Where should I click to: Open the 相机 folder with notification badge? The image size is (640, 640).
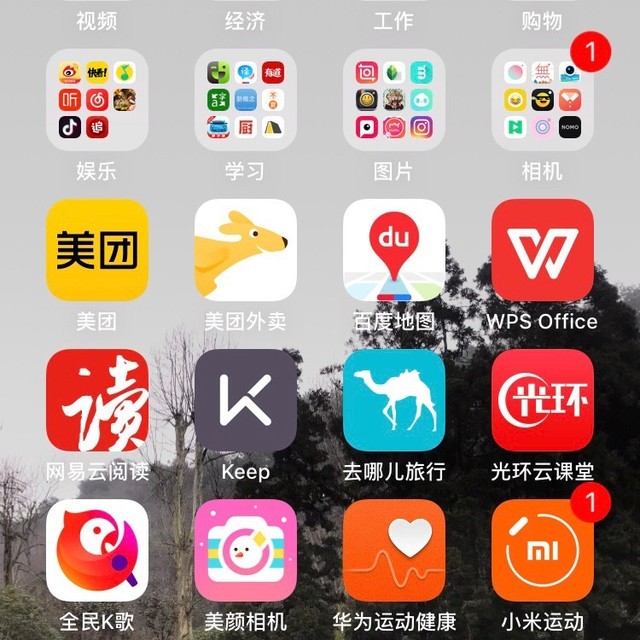click(541, 100)
